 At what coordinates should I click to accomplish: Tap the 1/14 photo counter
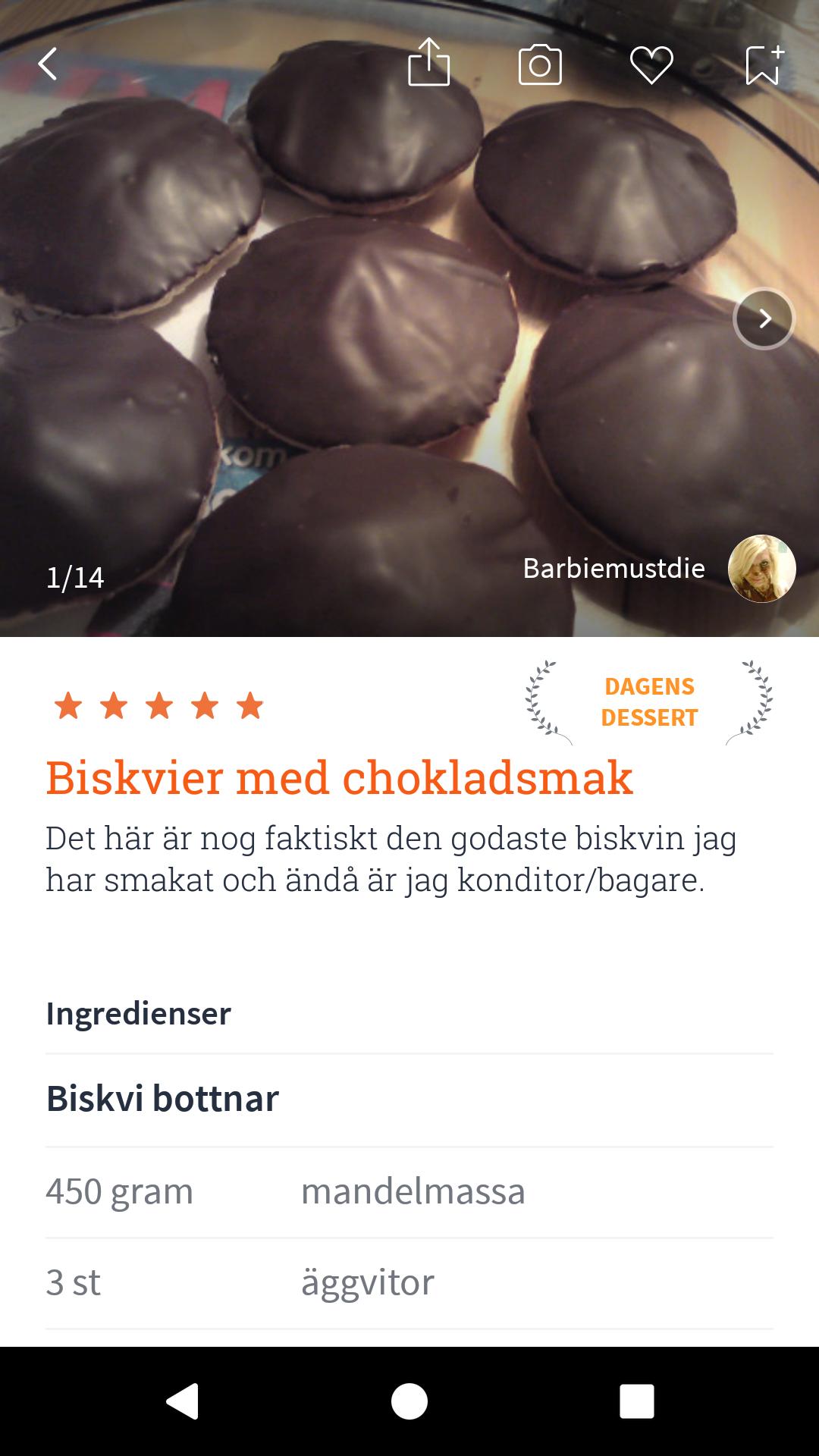[76, 577]
